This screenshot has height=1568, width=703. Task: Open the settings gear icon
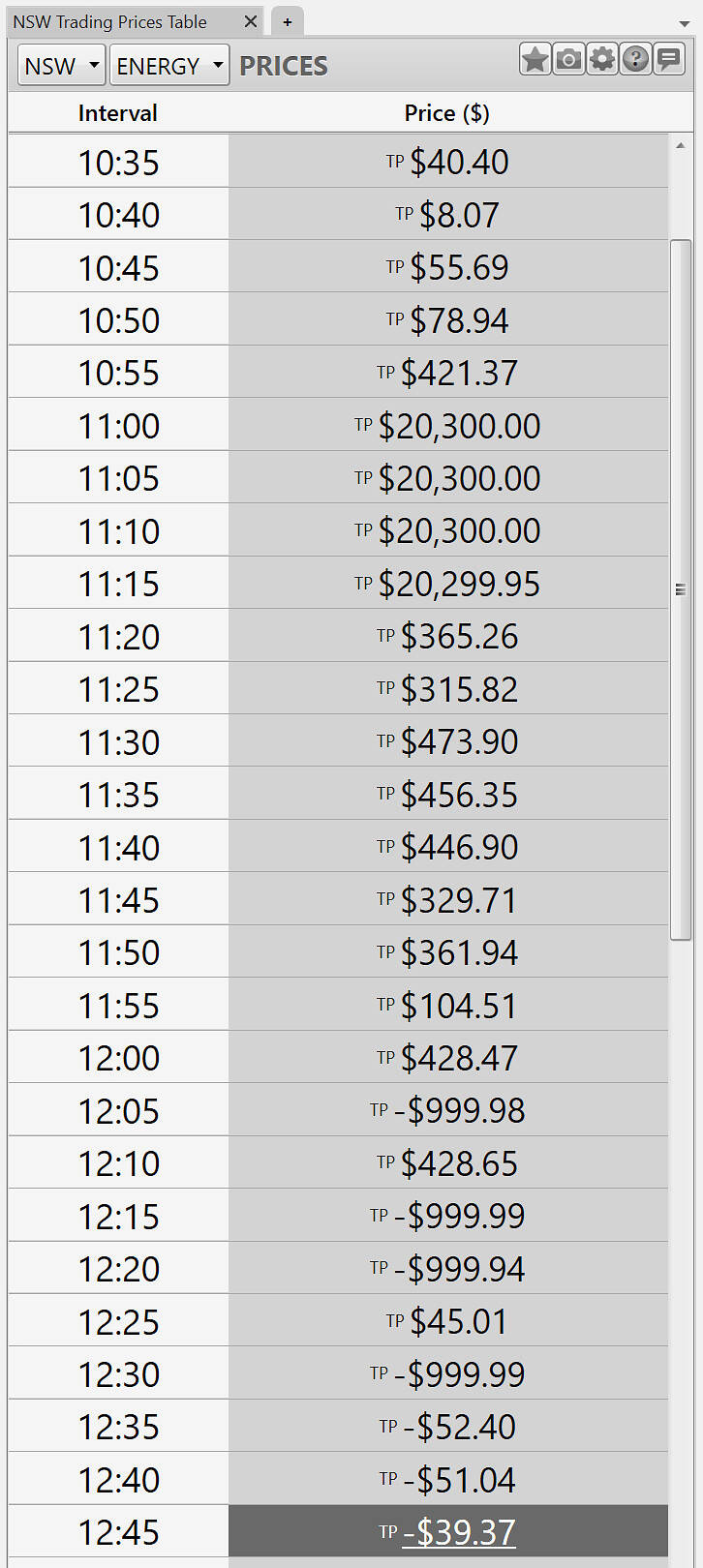[602, 60]
